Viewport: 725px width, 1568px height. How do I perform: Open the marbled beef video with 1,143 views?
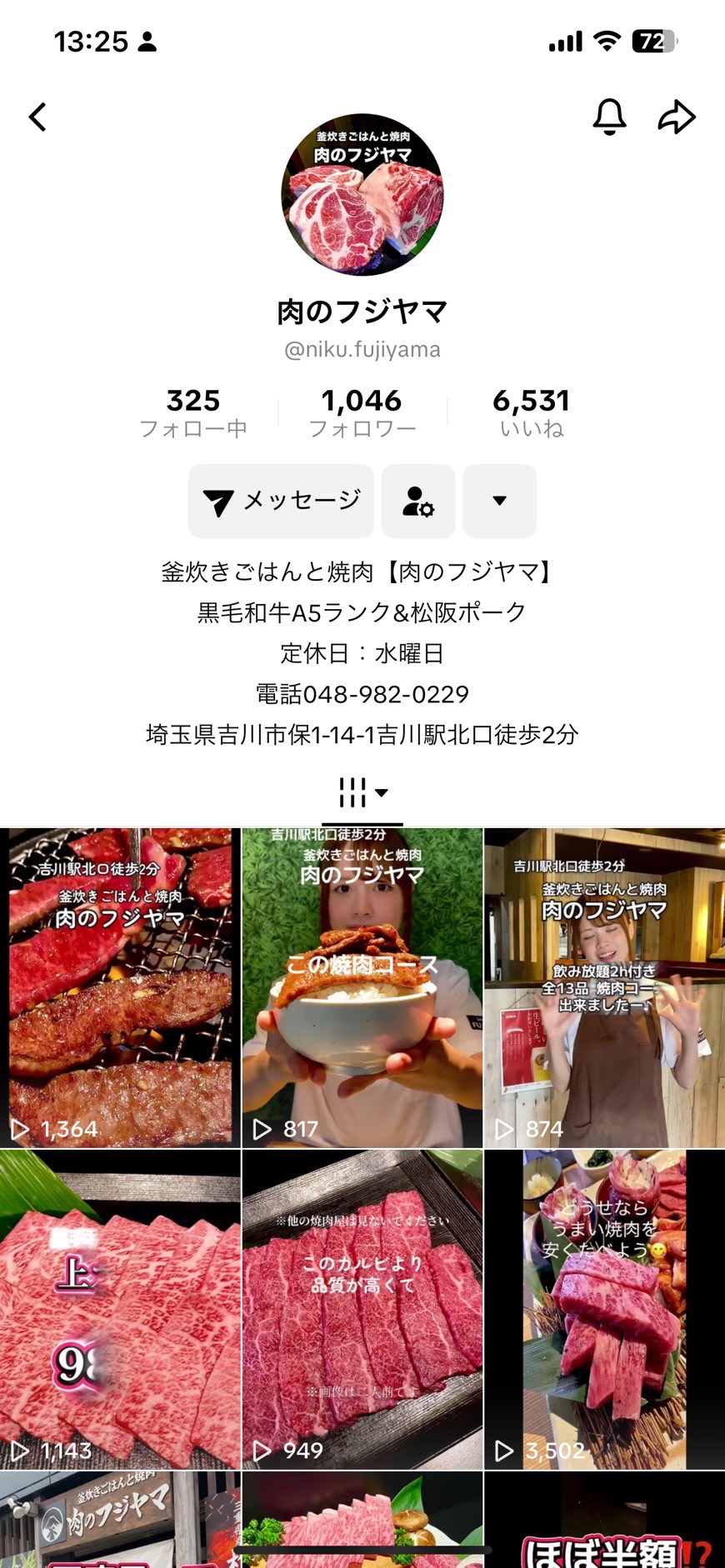(x=120, y=1310)
